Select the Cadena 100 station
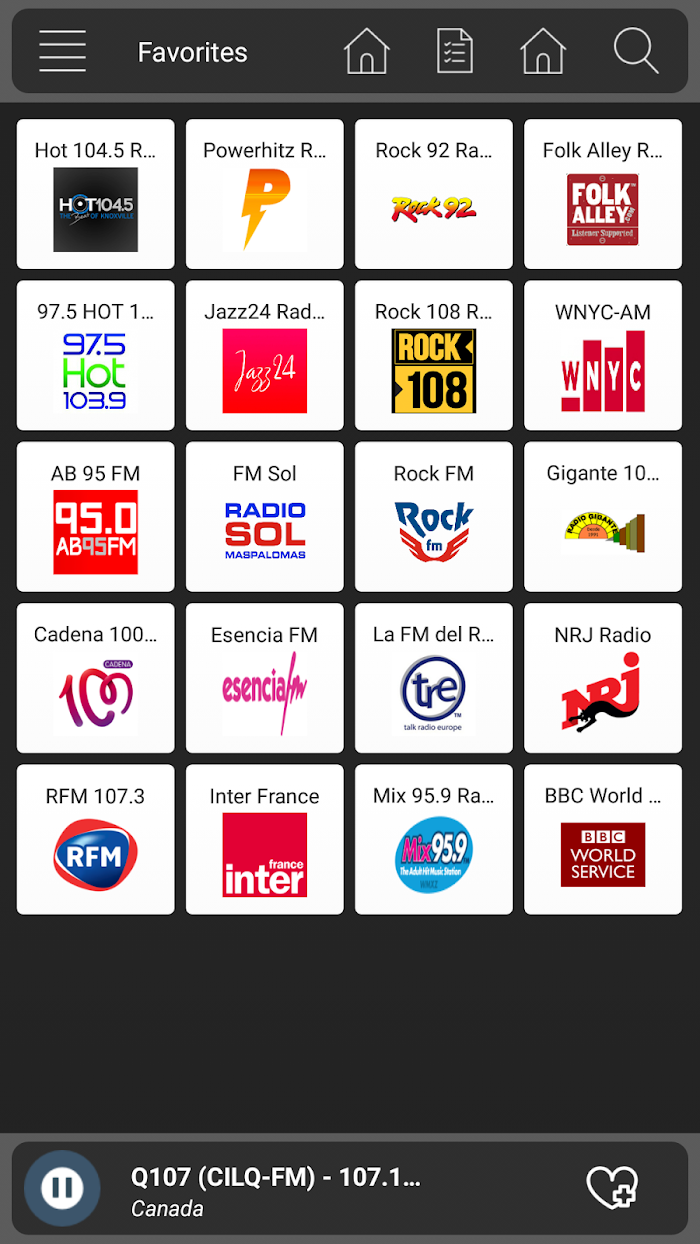700x1244 pixels. click(x=96, y=678)
